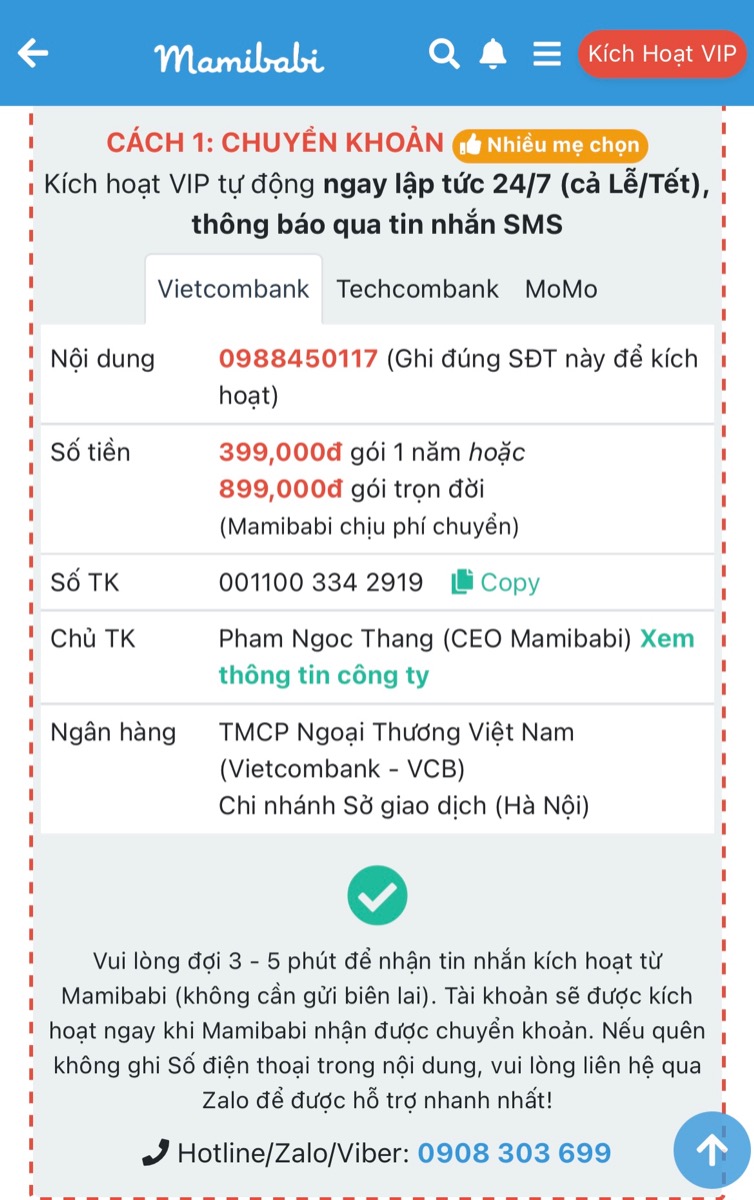Tap the back arrow in the header
The width and height of the screenshot is (754, 1200).
33,53
